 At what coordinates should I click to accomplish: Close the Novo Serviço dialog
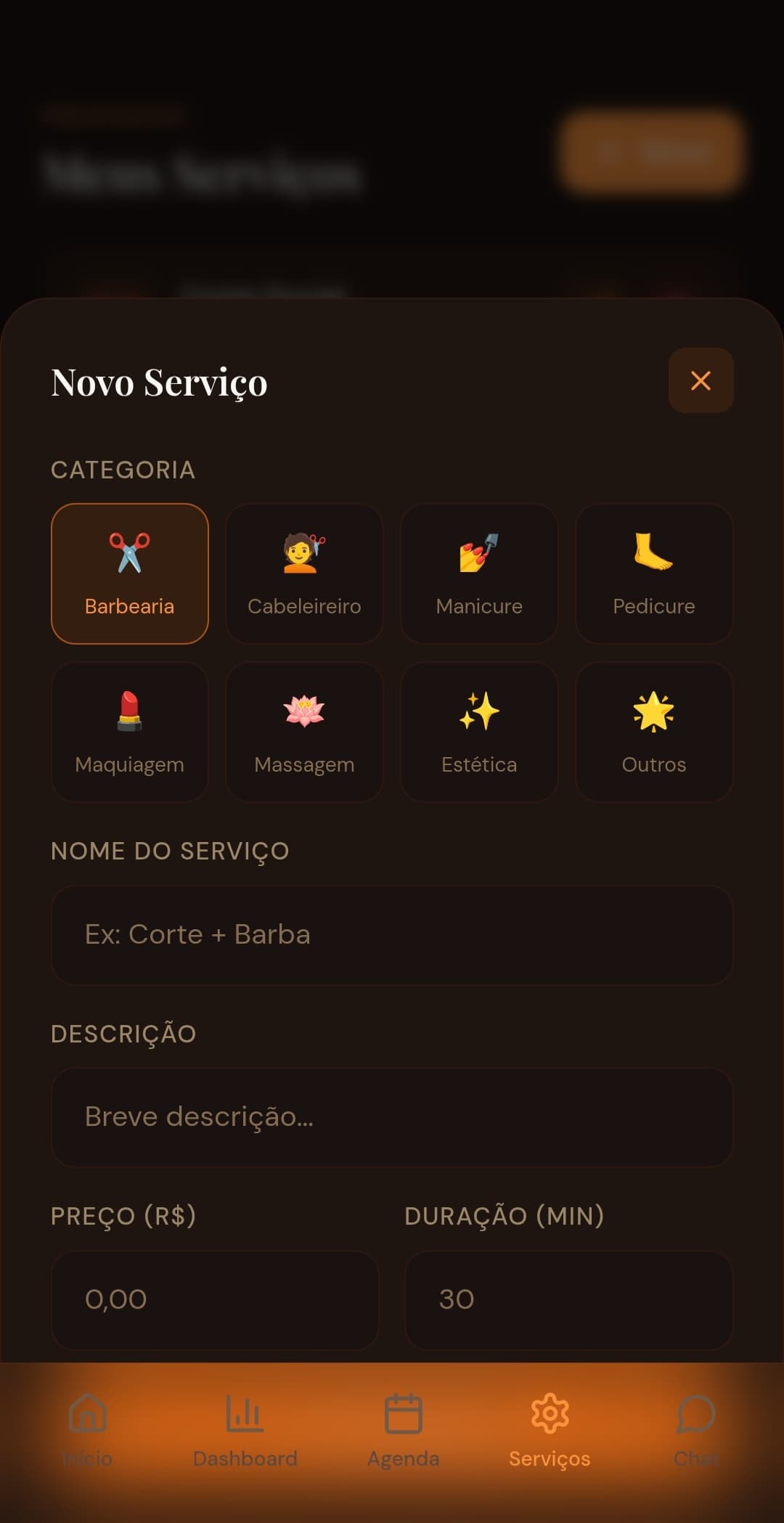[x=701, y=380]
